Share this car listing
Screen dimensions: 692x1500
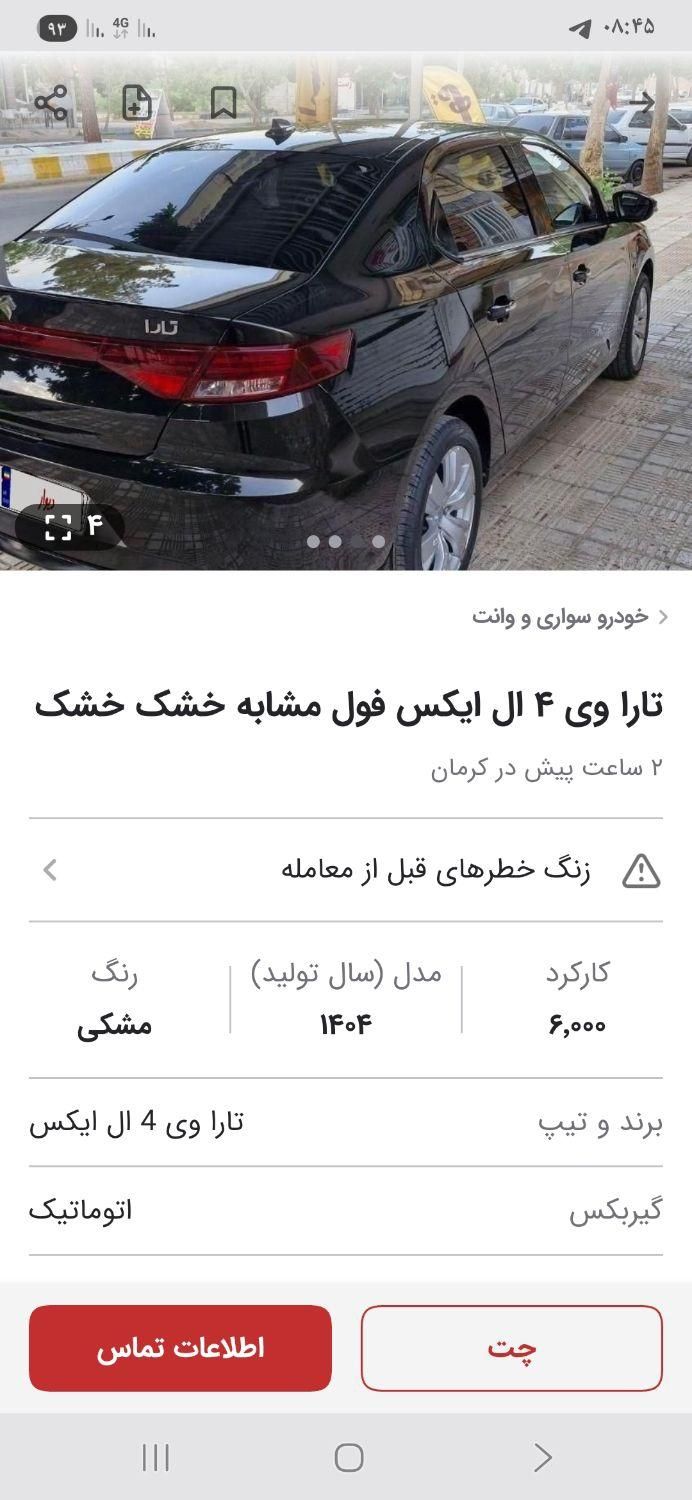pos(50,103)
